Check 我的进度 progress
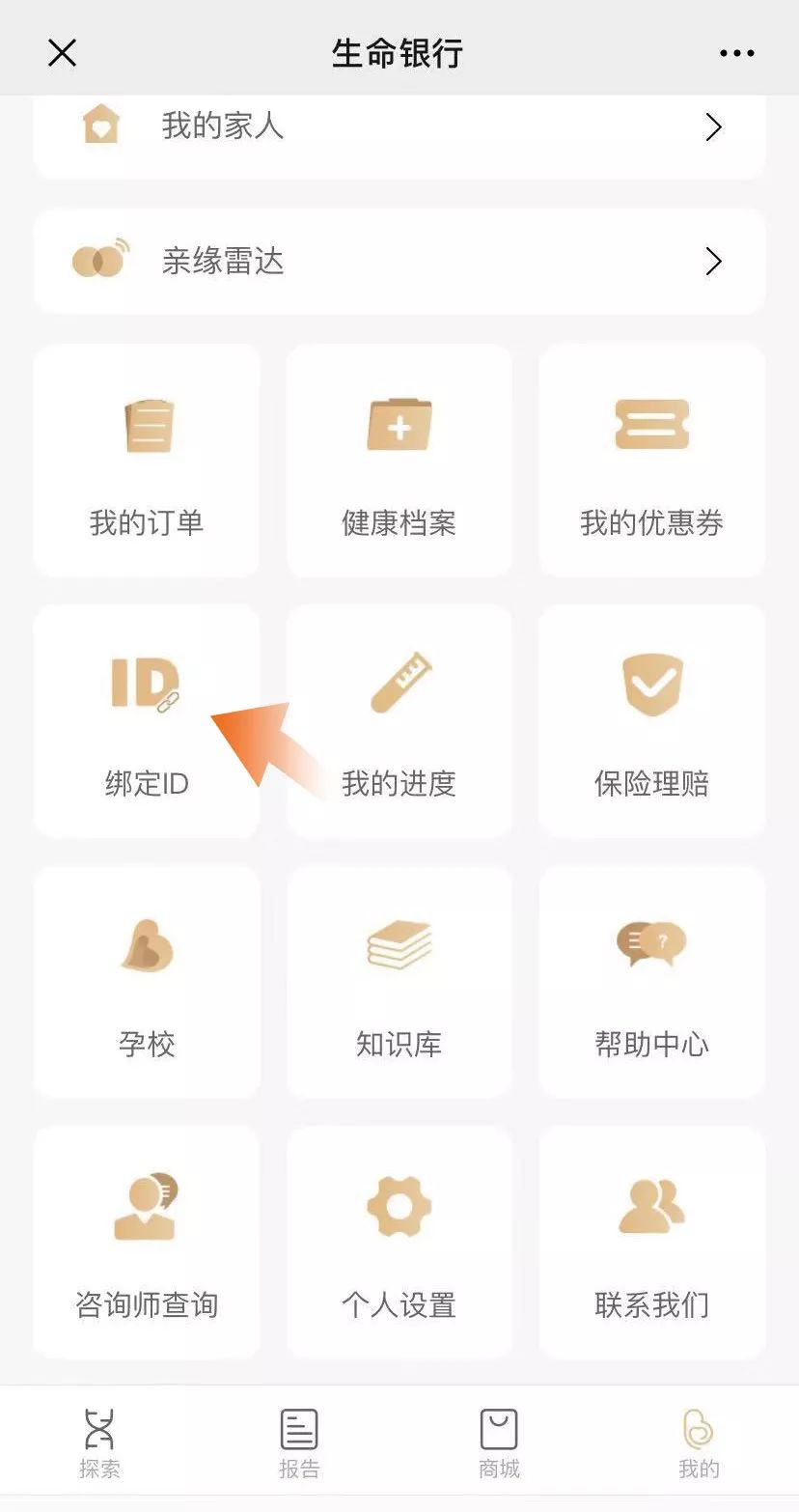799x1512 pixels. coord(399,721)
